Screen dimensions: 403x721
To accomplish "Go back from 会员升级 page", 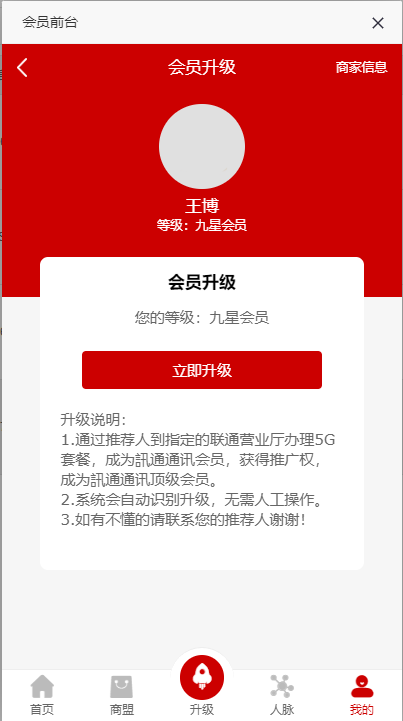I will (22, 68).
